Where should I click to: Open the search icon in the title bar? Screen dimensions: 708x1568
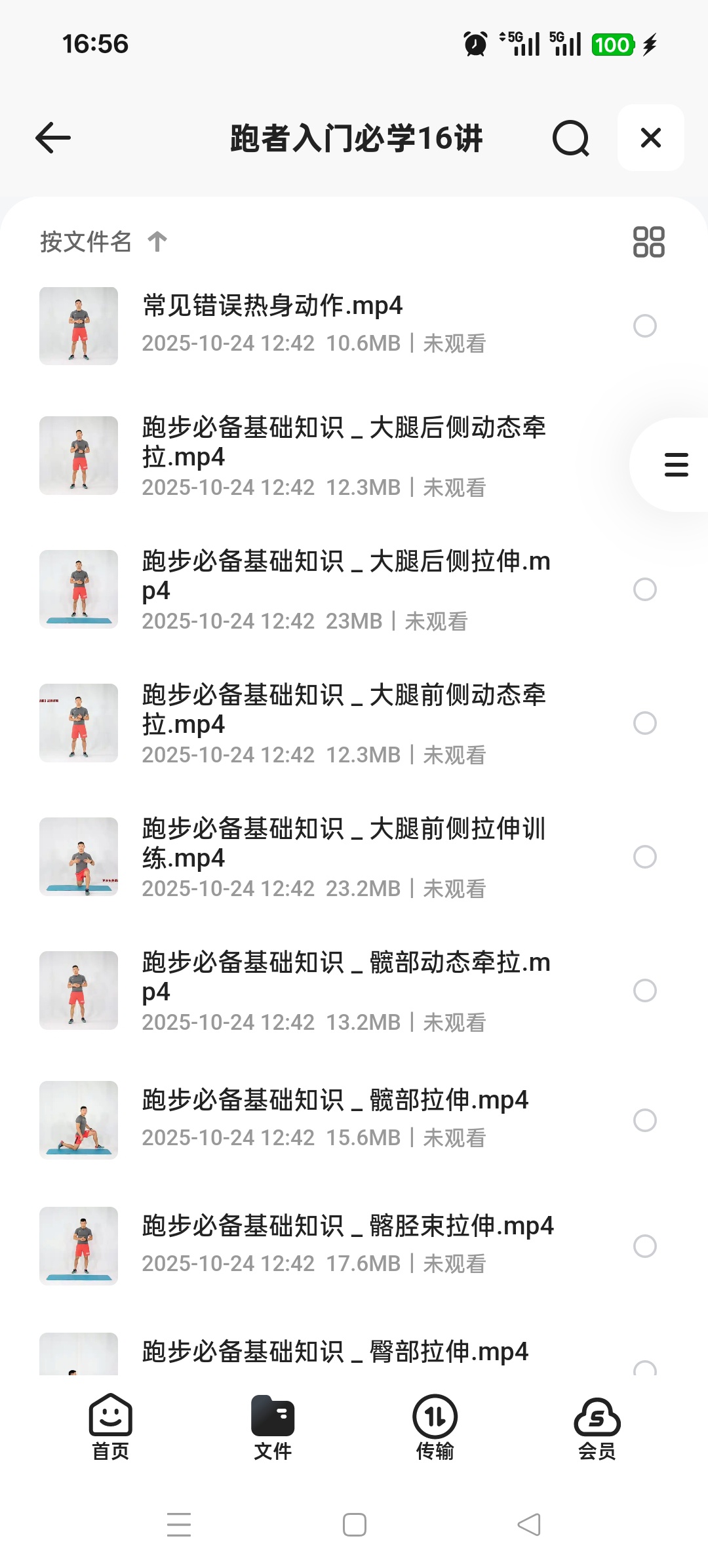pyautogui.click(x=570, y=138)
